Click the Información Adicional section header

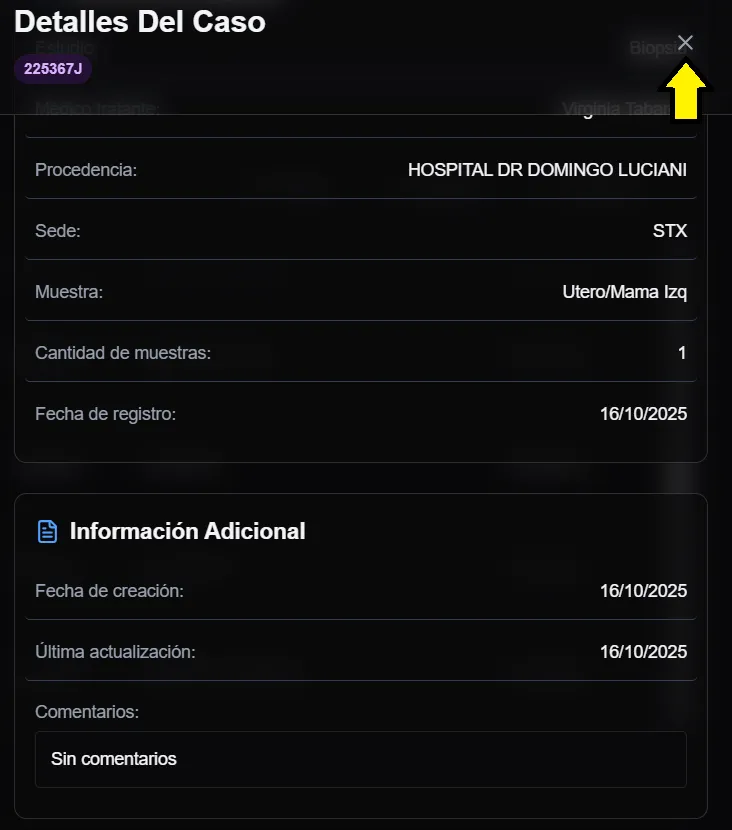point(187,531)
